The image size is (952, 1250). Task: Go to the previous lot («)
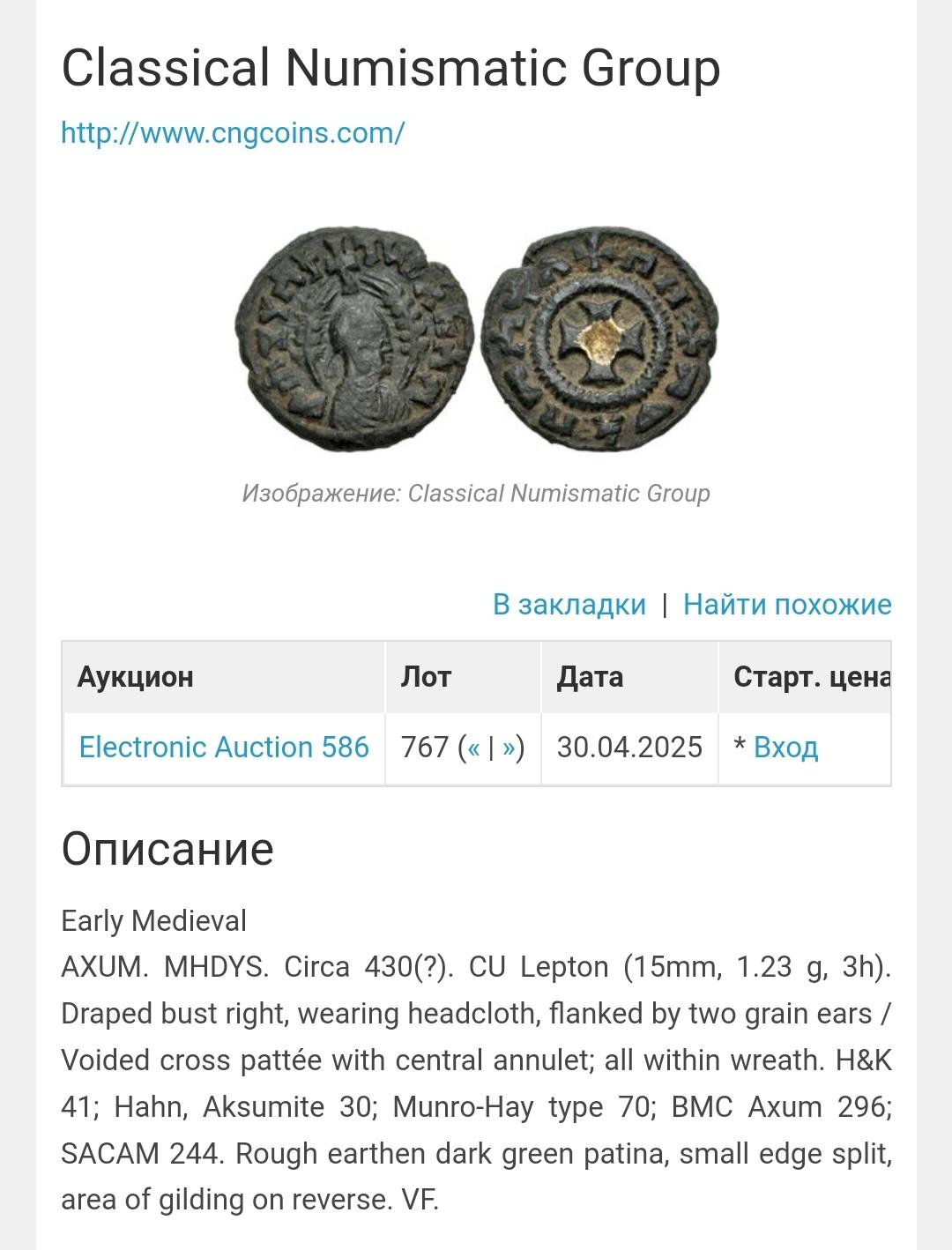click(473, 748)
